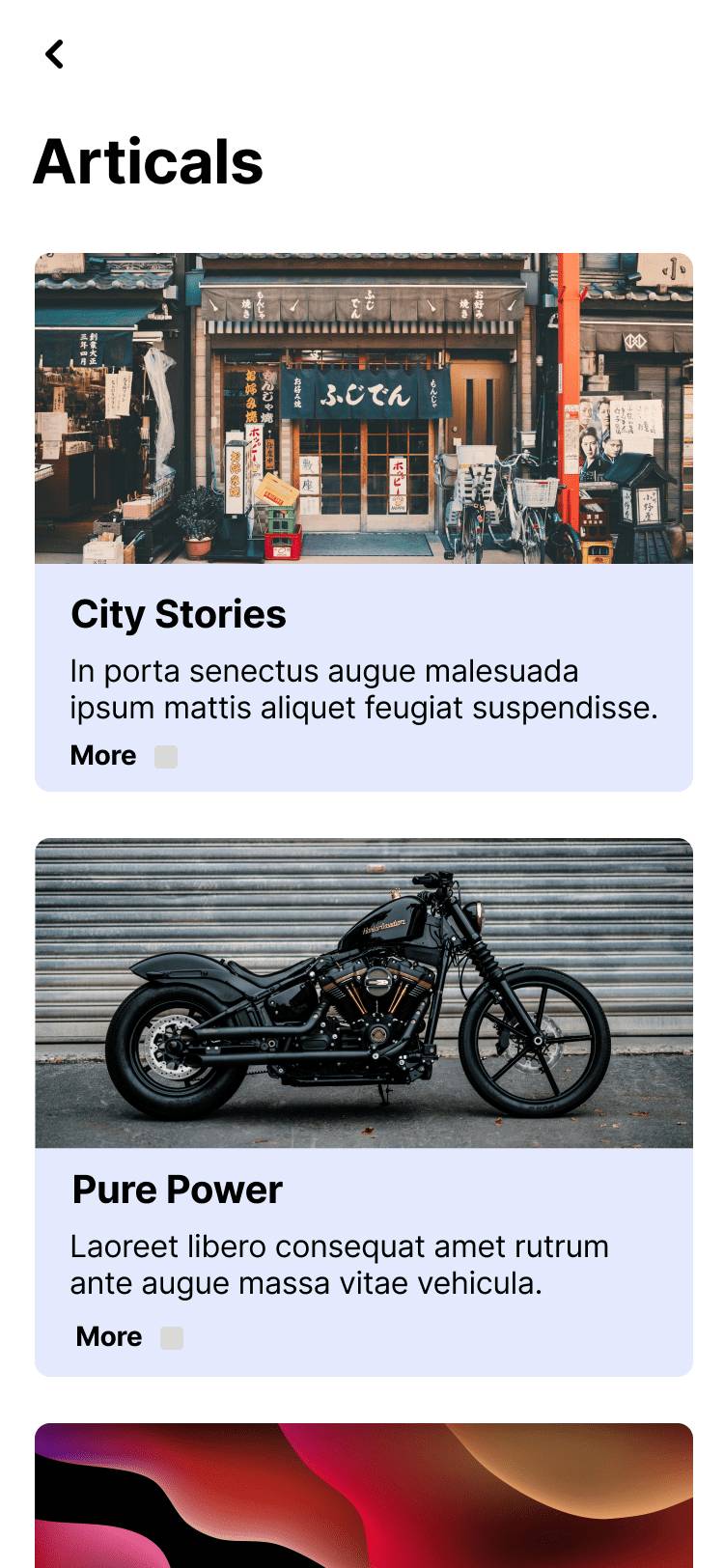The image size is (724, 1568).
Task: Click the arrow icon beside City Stories More
Action: (x=165, y=756)
